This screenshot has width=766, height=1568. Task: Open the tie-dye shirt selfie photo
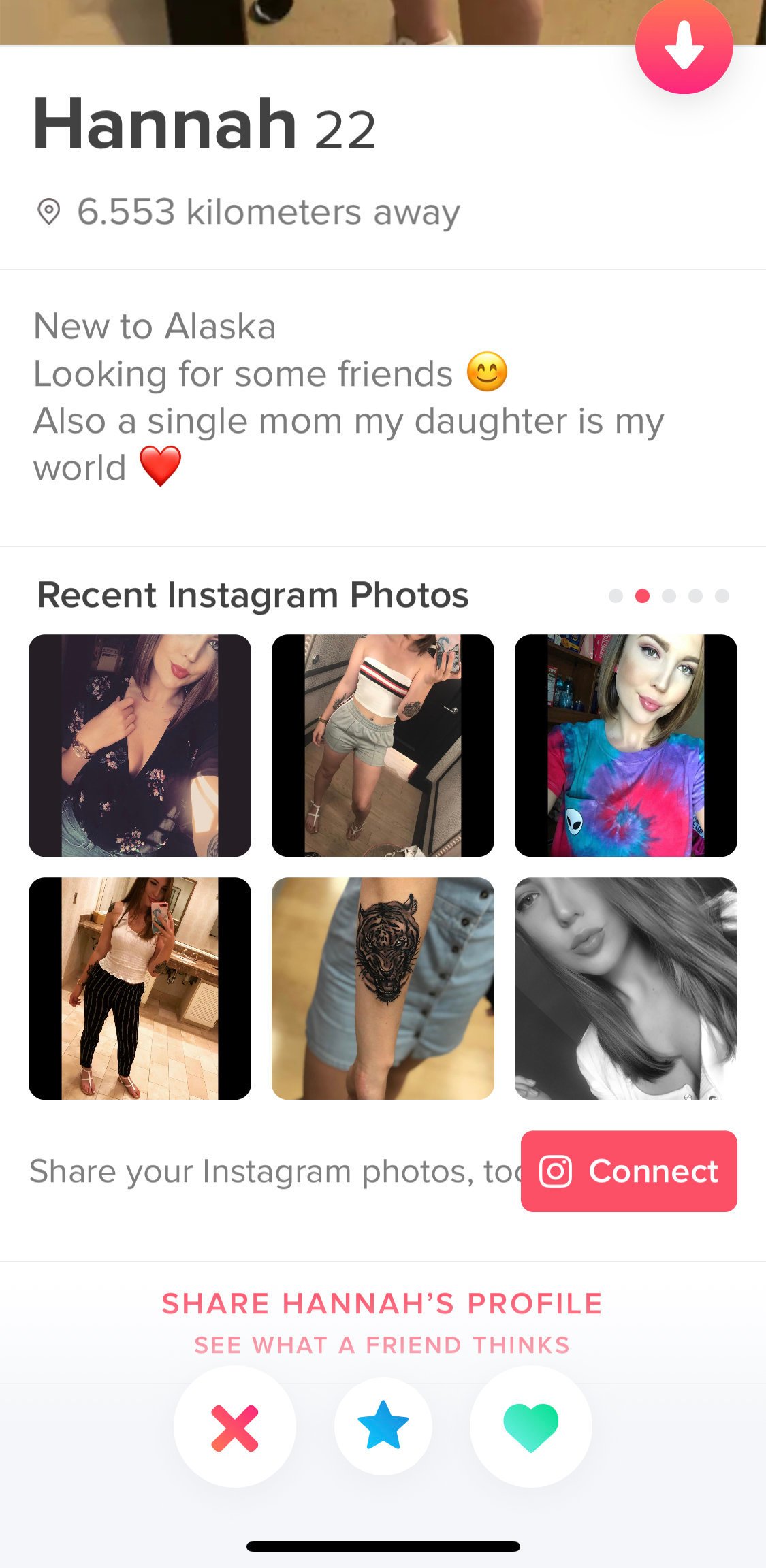click(626, 745)
